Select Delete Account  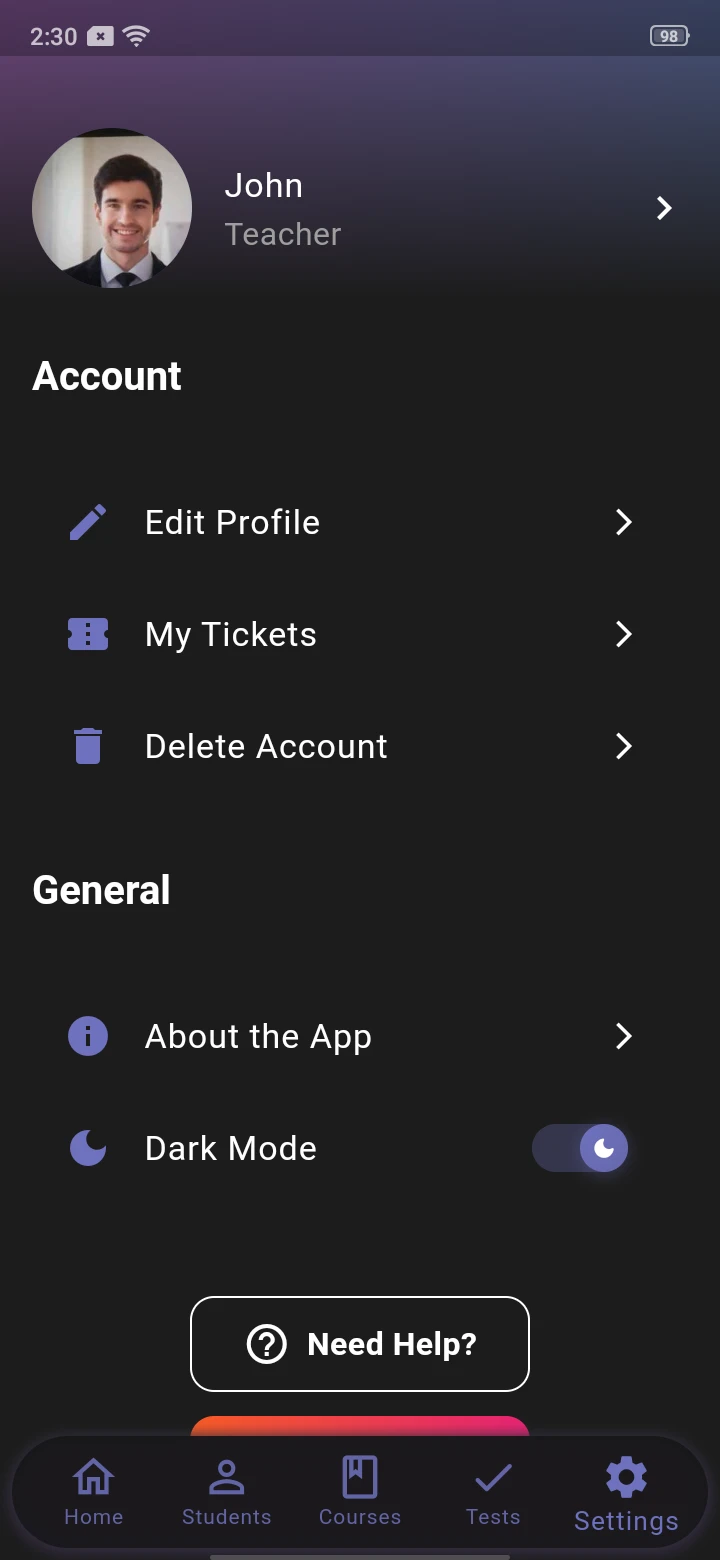point(350,746)
